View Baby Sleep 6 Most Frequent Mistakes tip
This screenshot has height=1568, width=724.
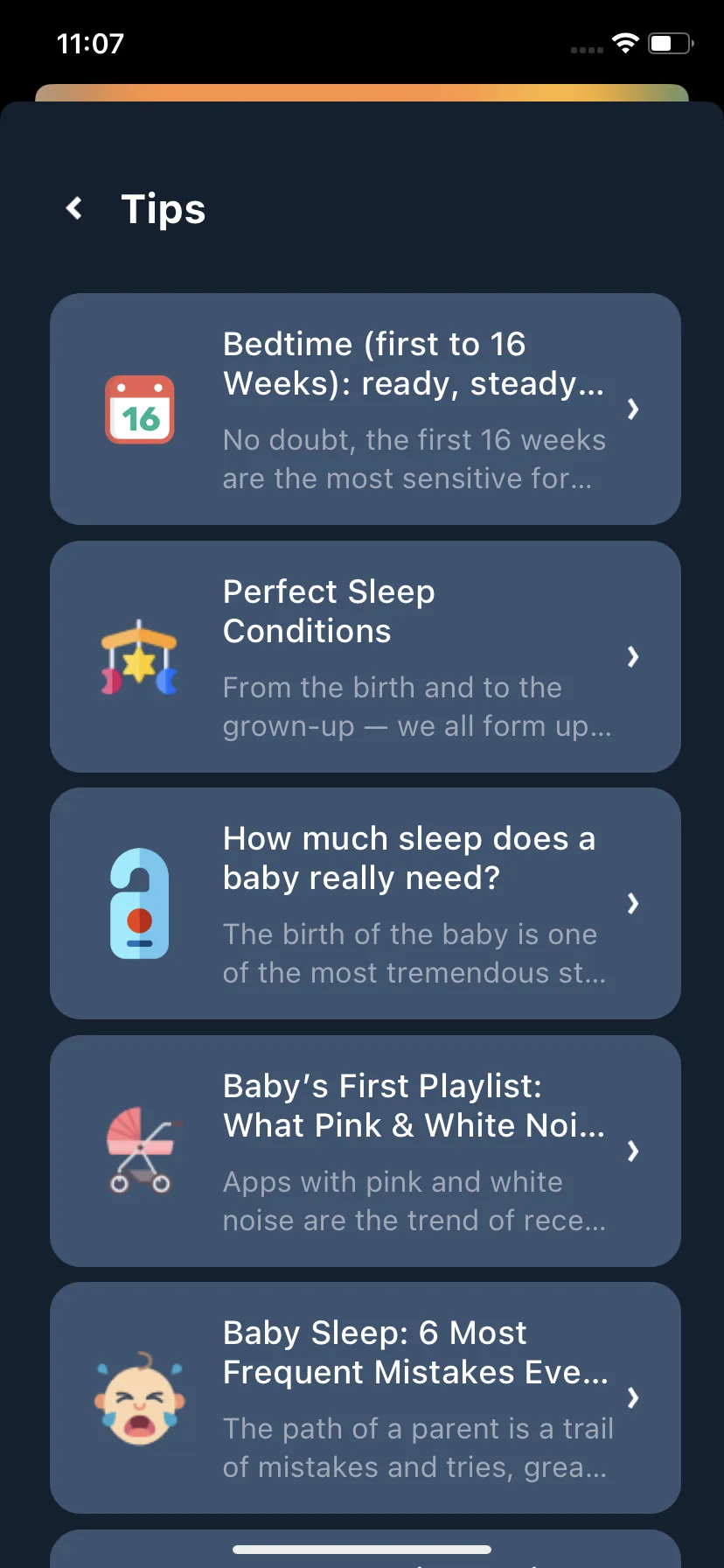(365, 1397)
